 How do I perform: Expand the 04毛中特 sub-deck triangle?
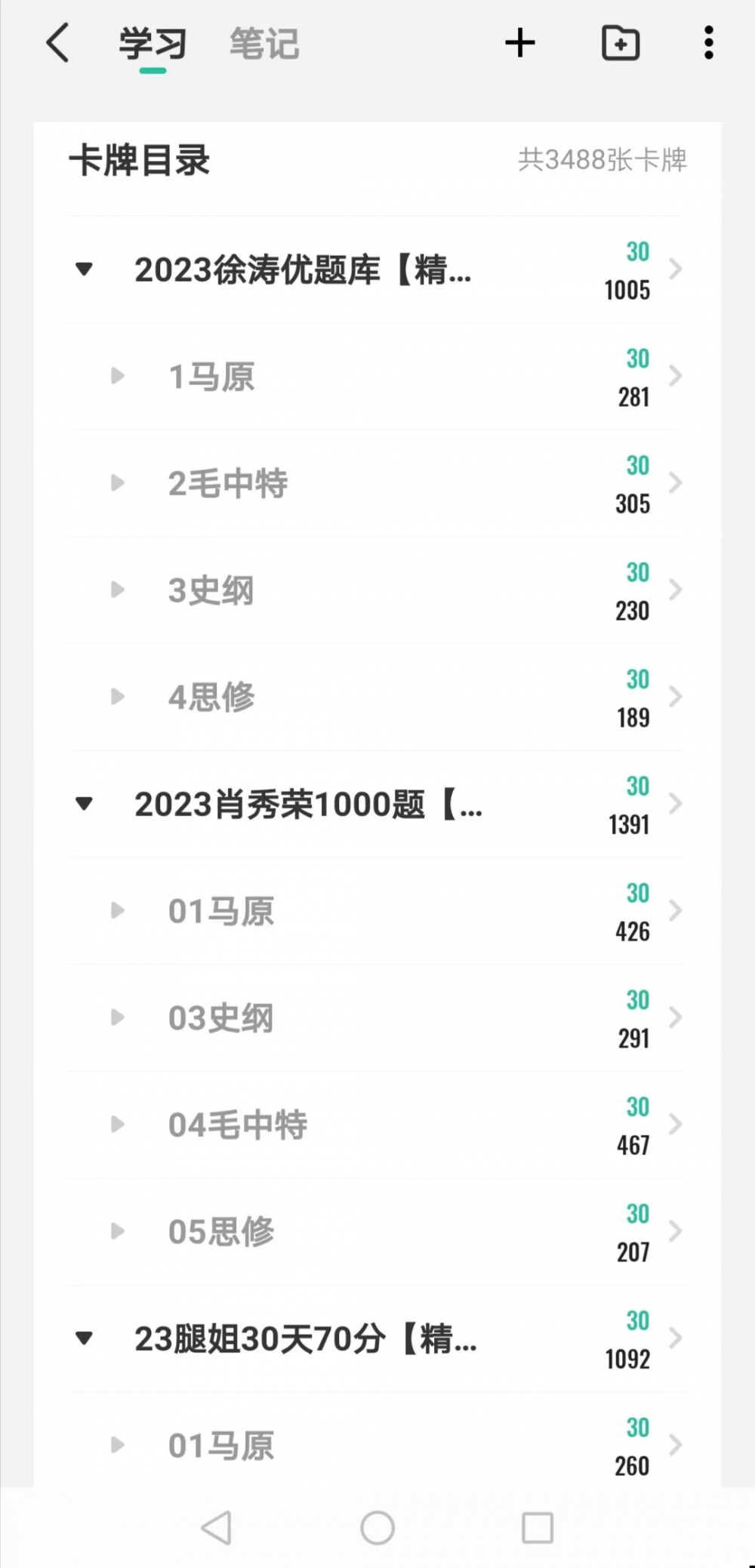tap(117, 1124)
